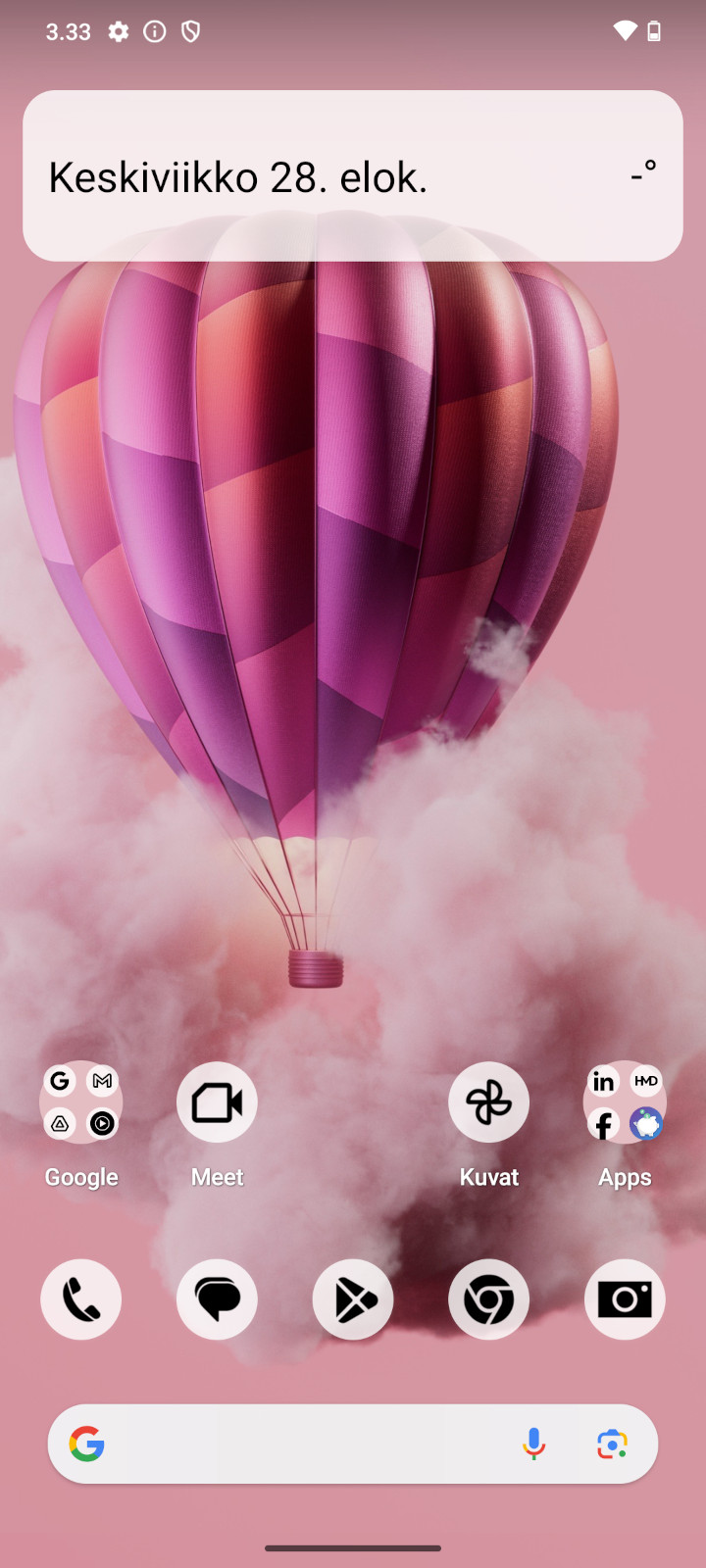Viewport: 706px width, 1568px height.
Task: Launch the Camera app
Action: [x=625, y=1299]
